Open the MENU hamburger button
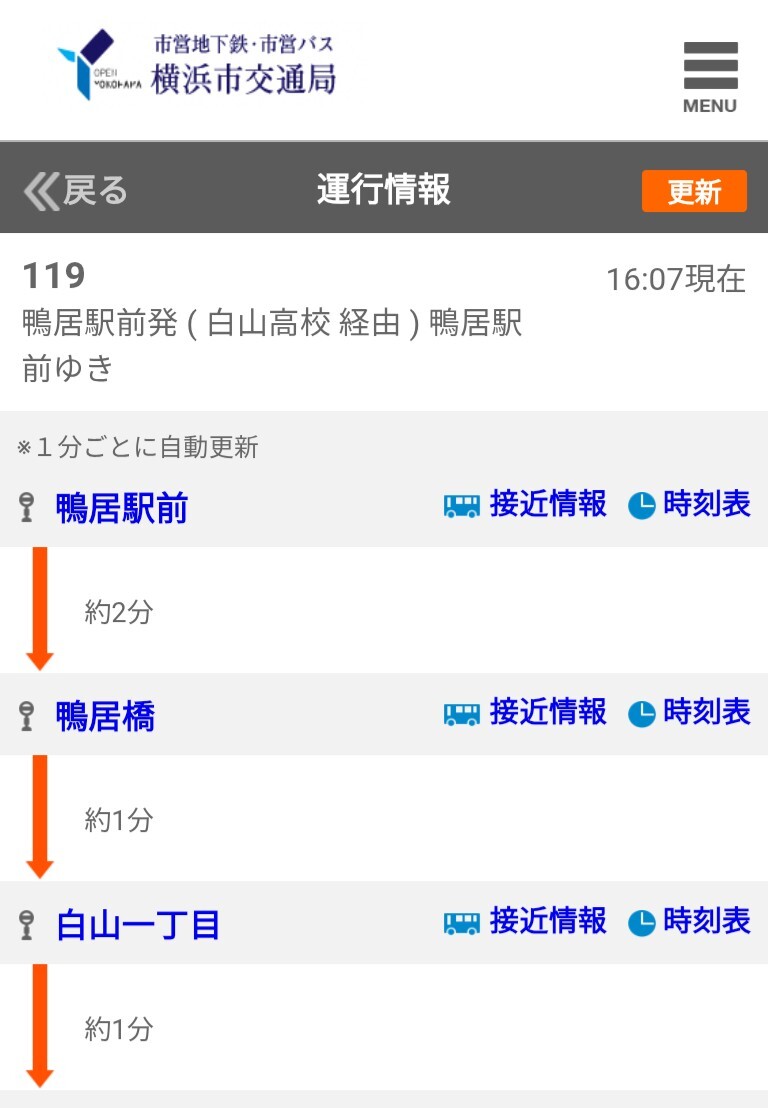The image size is (768, 1108). pyautogui.click(x=710, y=77)
